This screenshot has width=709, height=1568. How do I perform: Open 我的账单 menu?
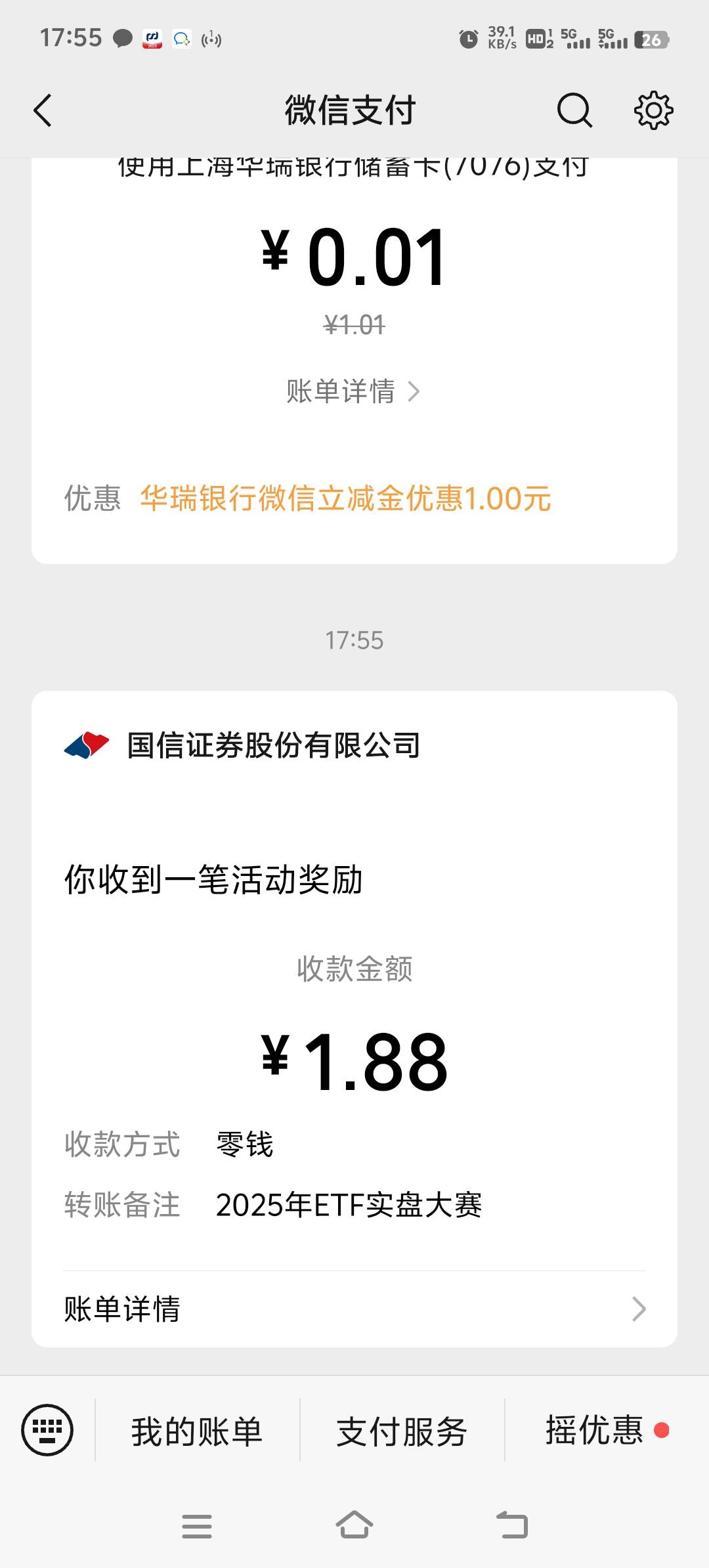198,1431
